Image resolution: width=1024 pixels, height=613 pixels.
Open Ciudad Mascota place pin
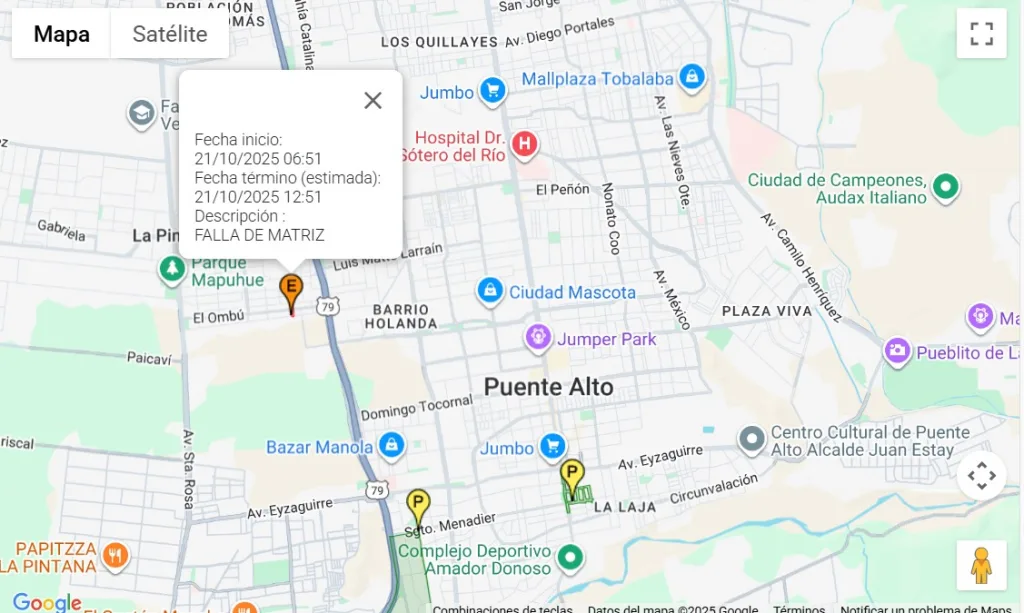[x=489, y=292]
